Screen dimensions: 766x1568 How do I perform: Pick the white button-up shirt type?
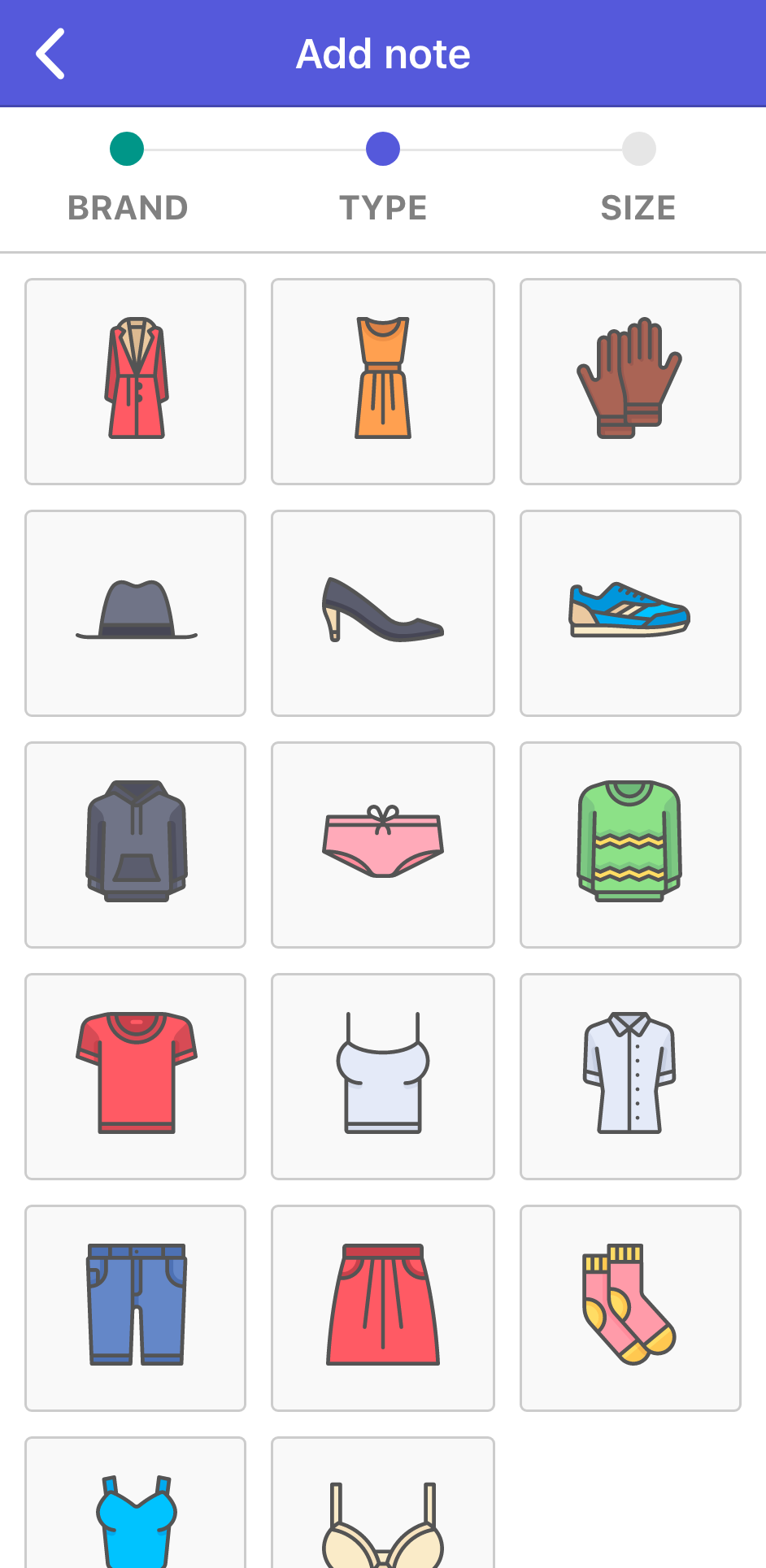pos(630,1076)
